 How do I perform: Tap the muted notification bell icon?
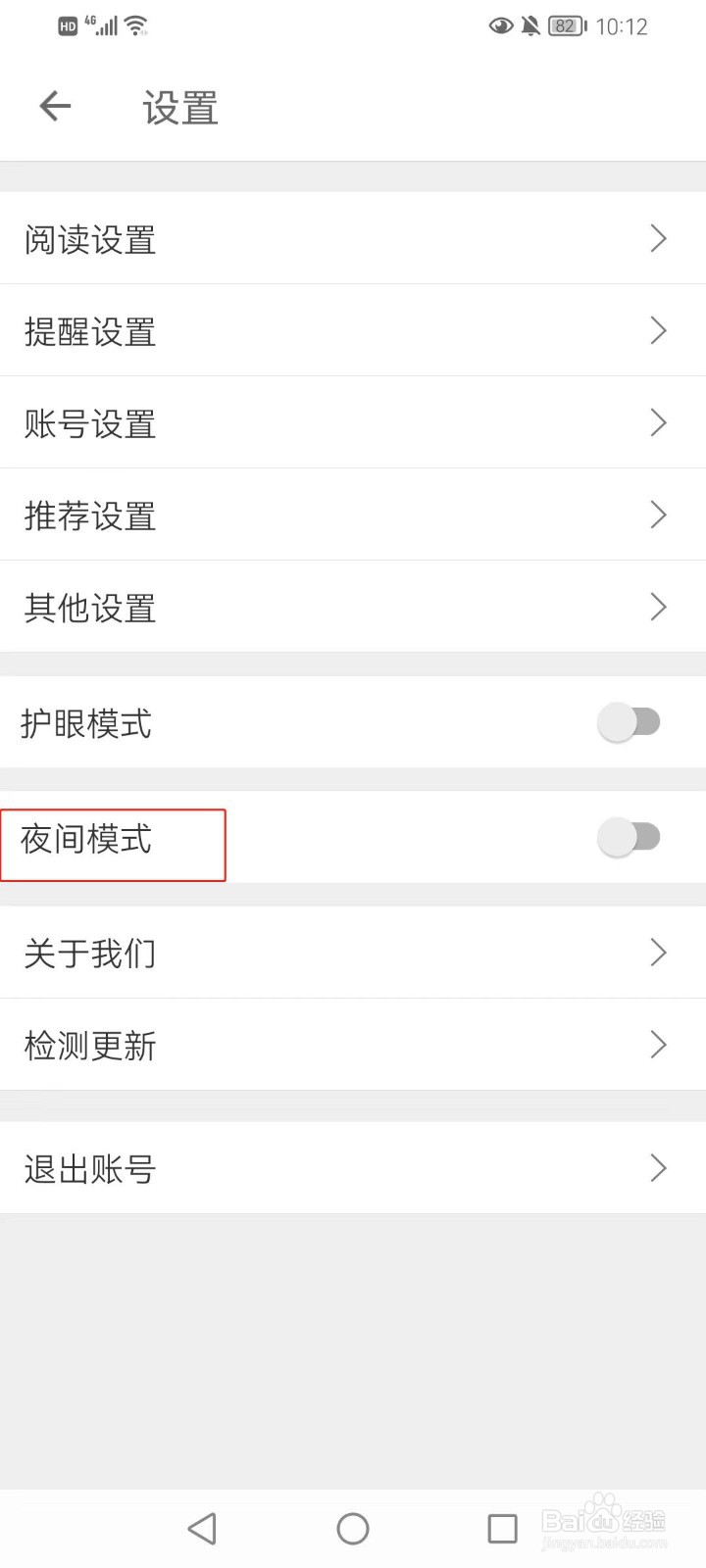[x=529, y=25]
